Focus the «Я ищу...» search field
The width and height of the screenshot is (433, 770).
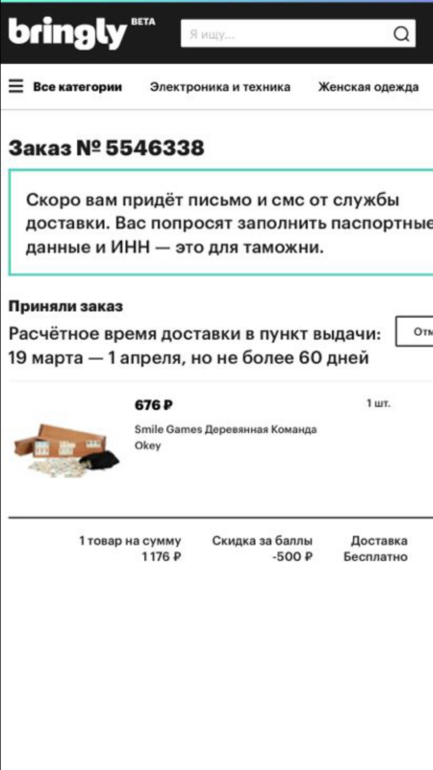(x=286, y=34)
